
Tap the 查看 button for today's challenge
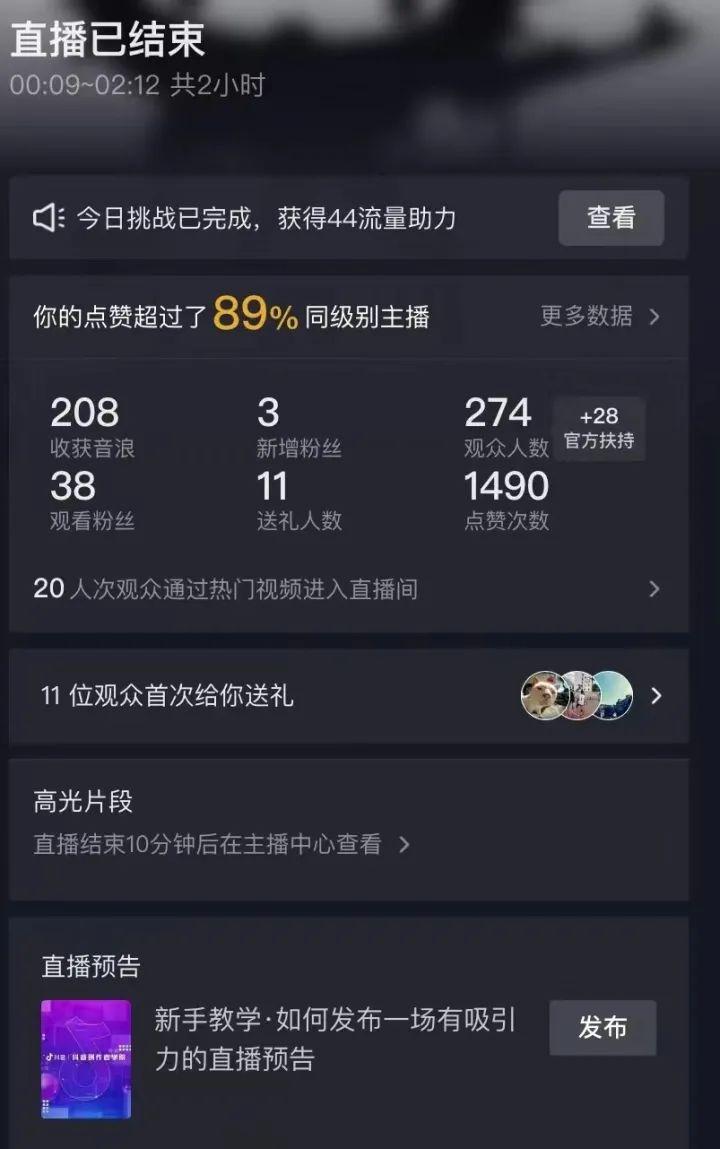pos(611,218)
